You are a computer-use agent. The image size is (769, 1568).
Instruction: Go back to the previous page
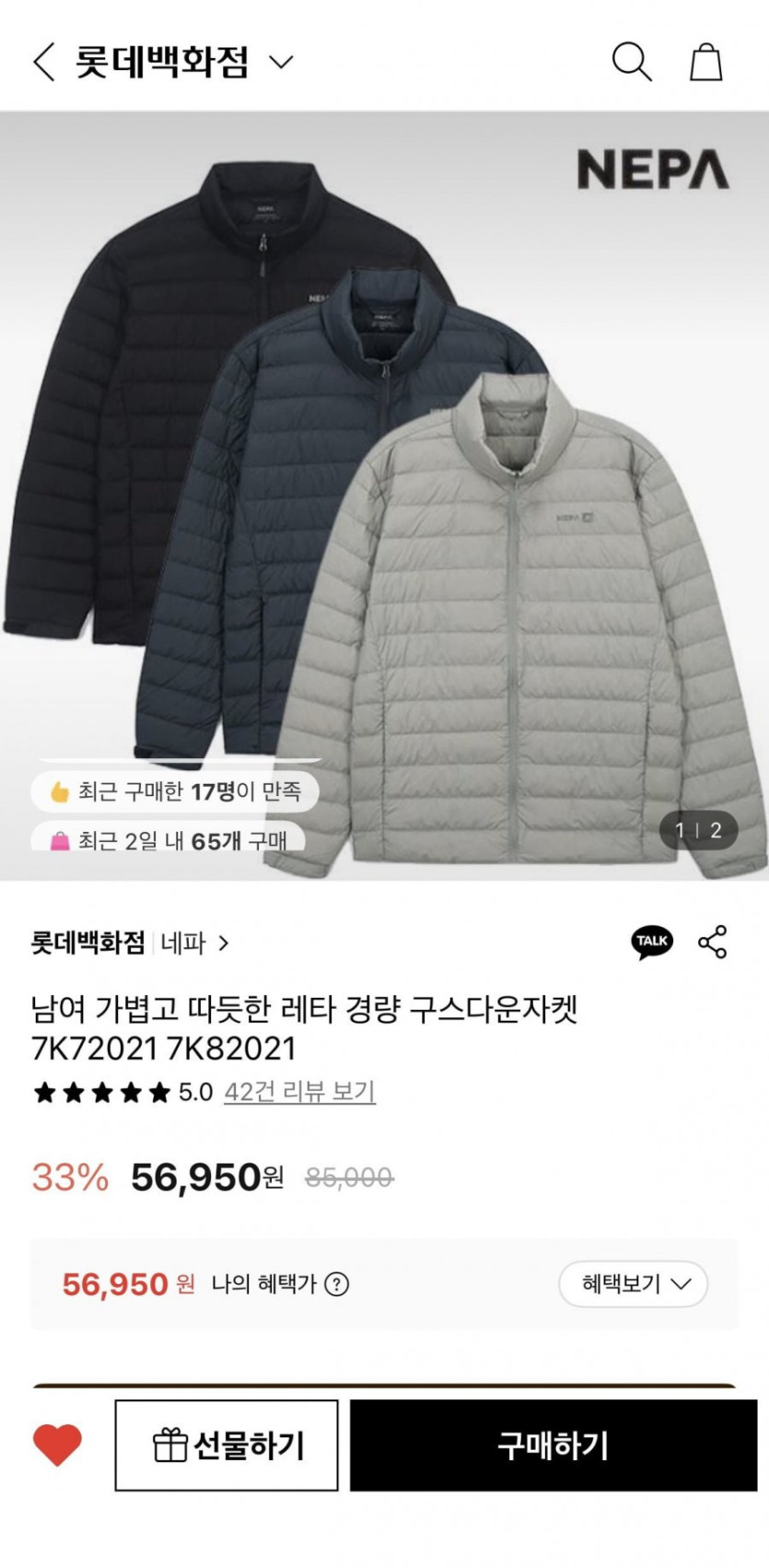pos(43,63)
